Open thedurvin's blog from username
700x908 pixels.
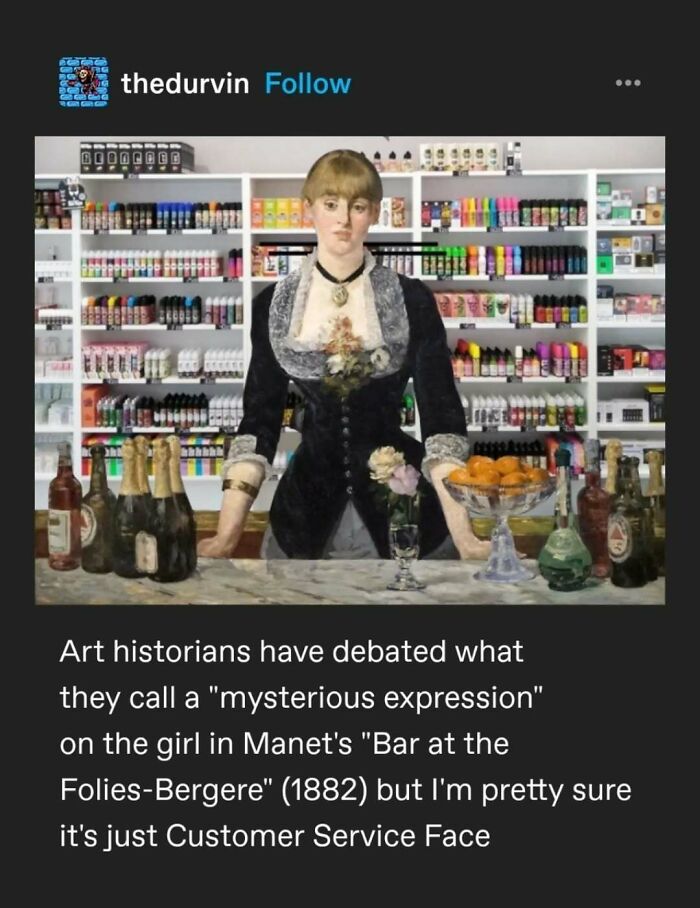[184, 84]
